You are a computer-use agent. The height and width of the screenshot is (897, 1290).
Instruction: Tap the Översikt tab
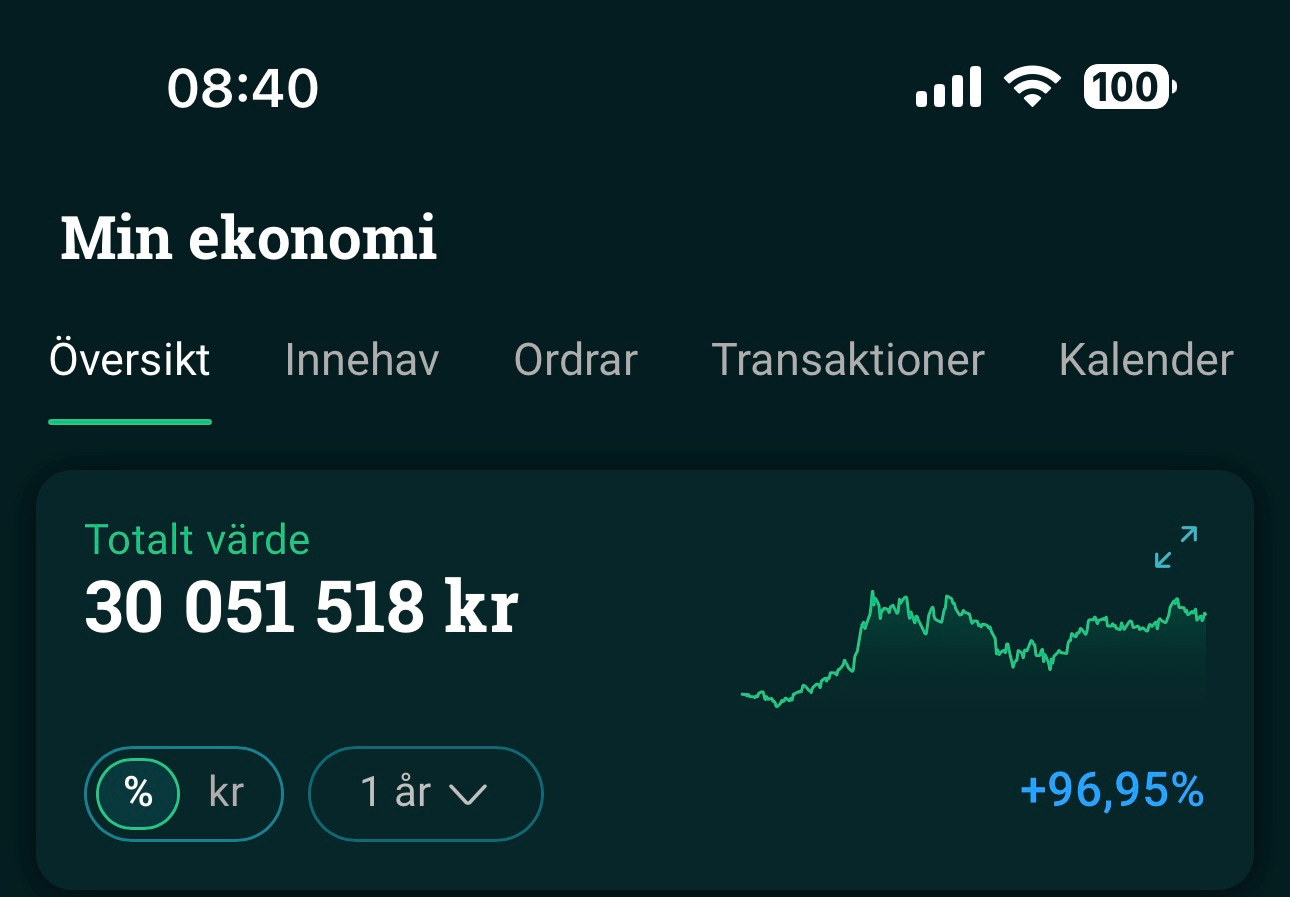pos(130,360)
